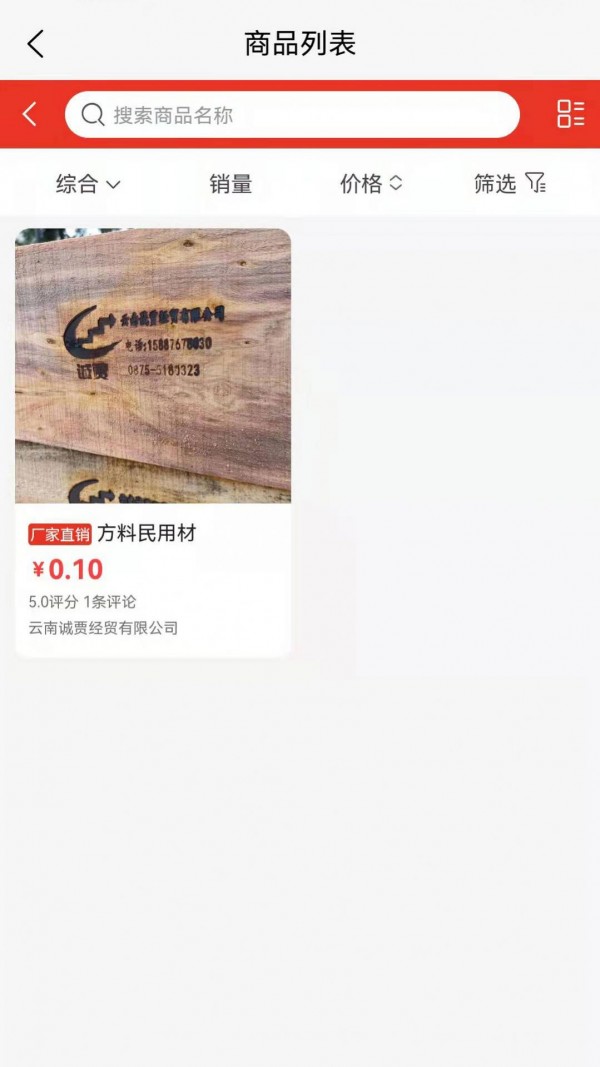Sort products by 销量
The image size is (600, 1067).
point(231,184)
